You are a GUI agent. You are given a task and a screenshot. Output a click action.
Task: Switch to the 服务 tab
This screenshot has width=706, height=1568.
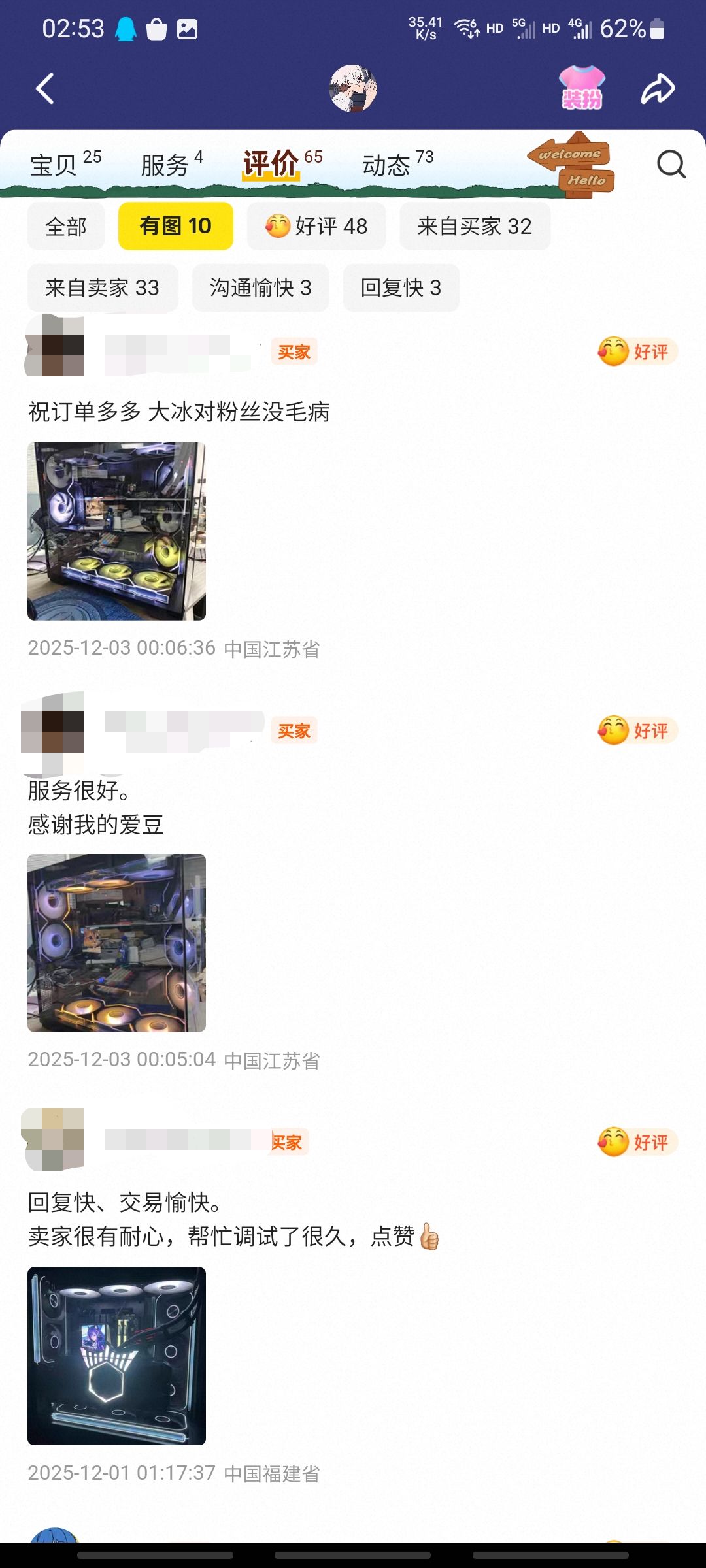pyautogui.click(x=171, y=164)
